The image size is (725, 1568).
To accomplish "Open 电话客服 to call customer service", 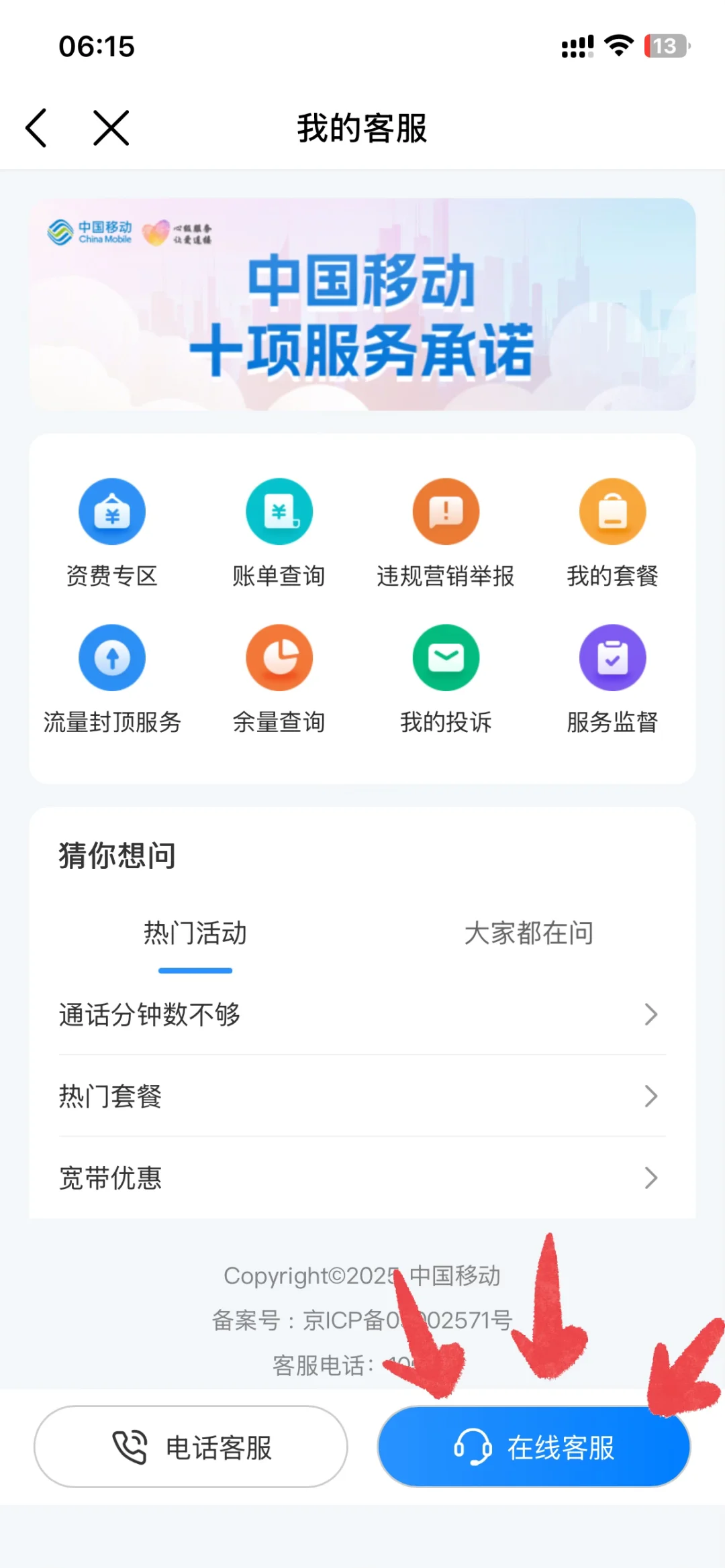I will (191, 1448).
